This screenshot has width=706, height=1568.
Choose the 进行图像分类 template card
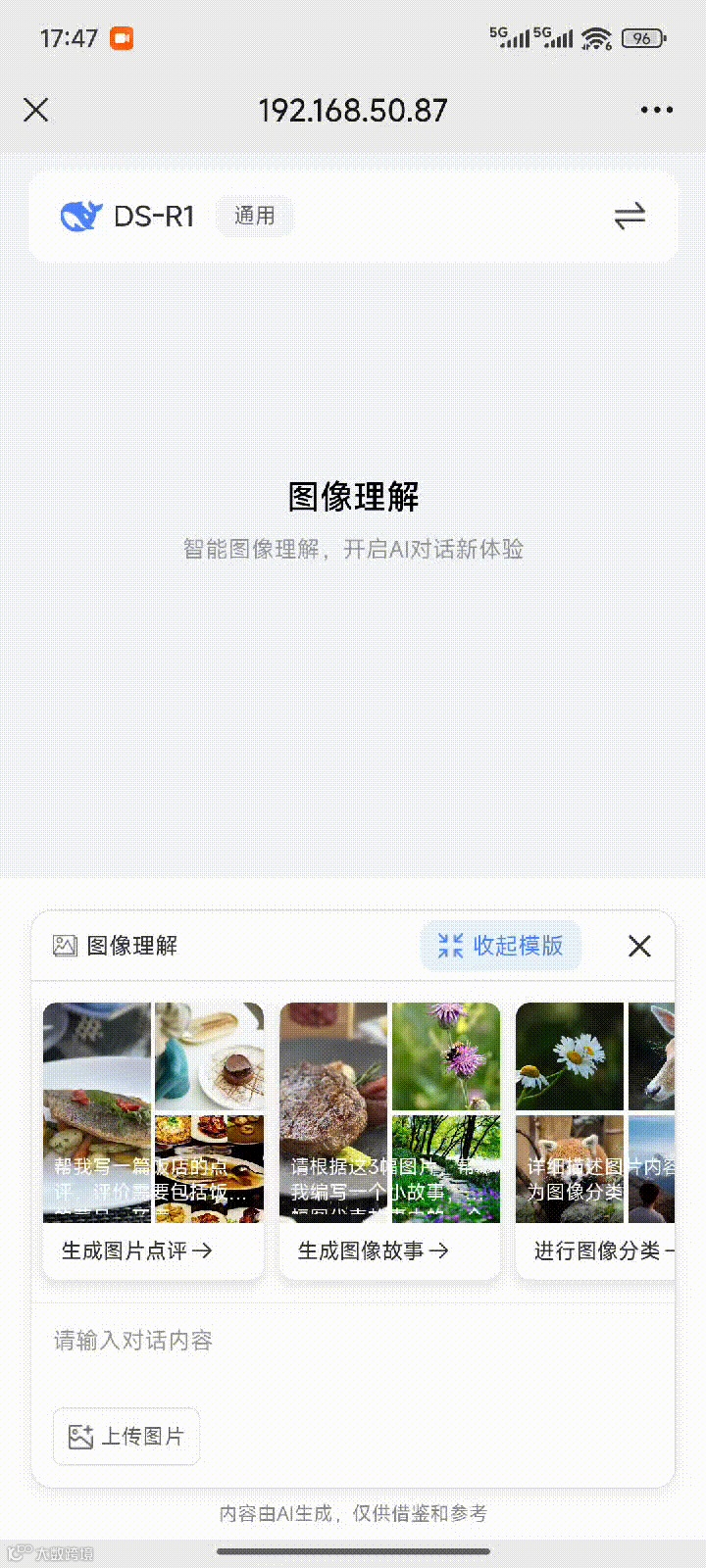click(x=595, y=1141)
